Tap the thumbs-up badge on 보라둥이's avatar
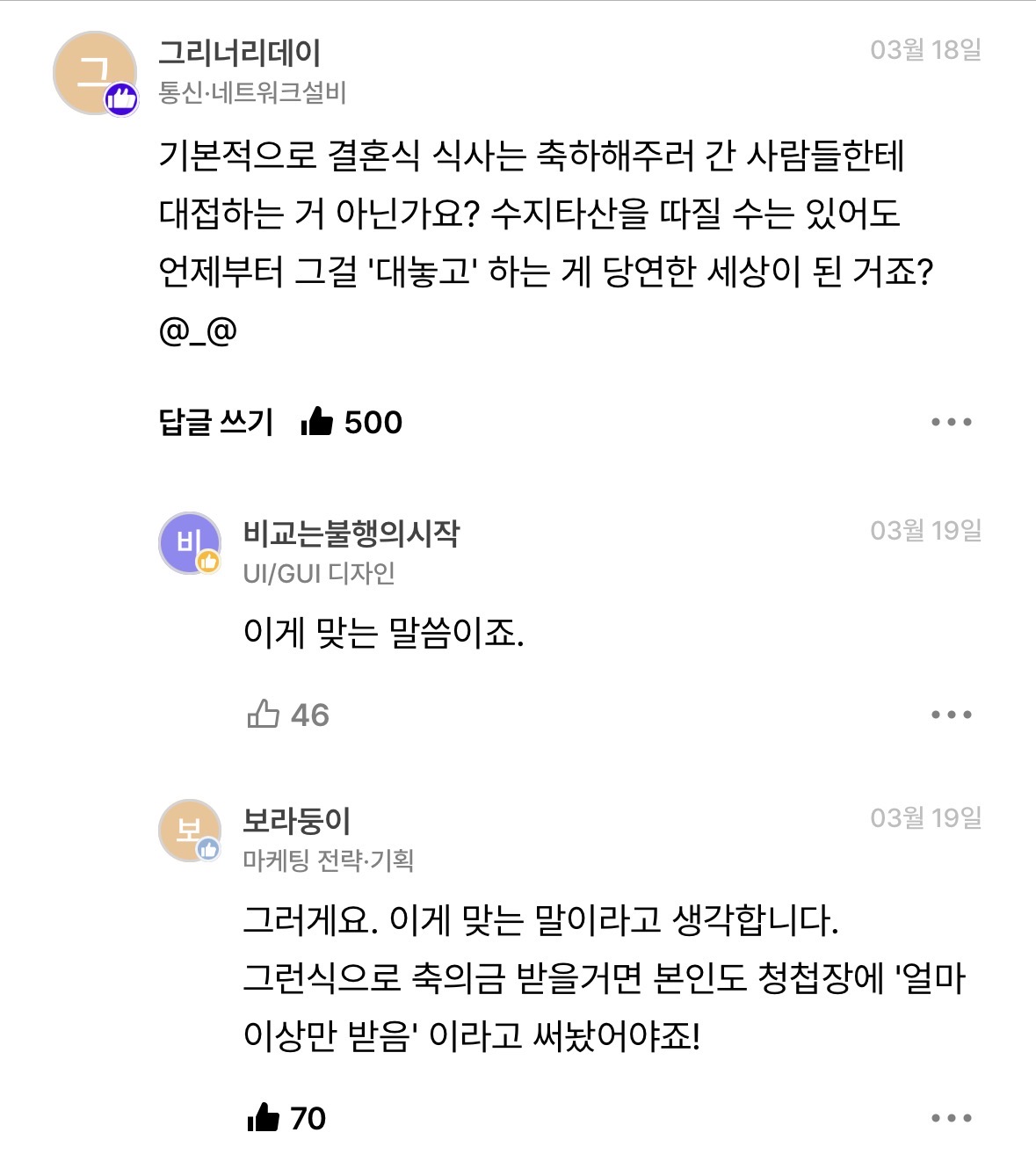 coord(209,851)
